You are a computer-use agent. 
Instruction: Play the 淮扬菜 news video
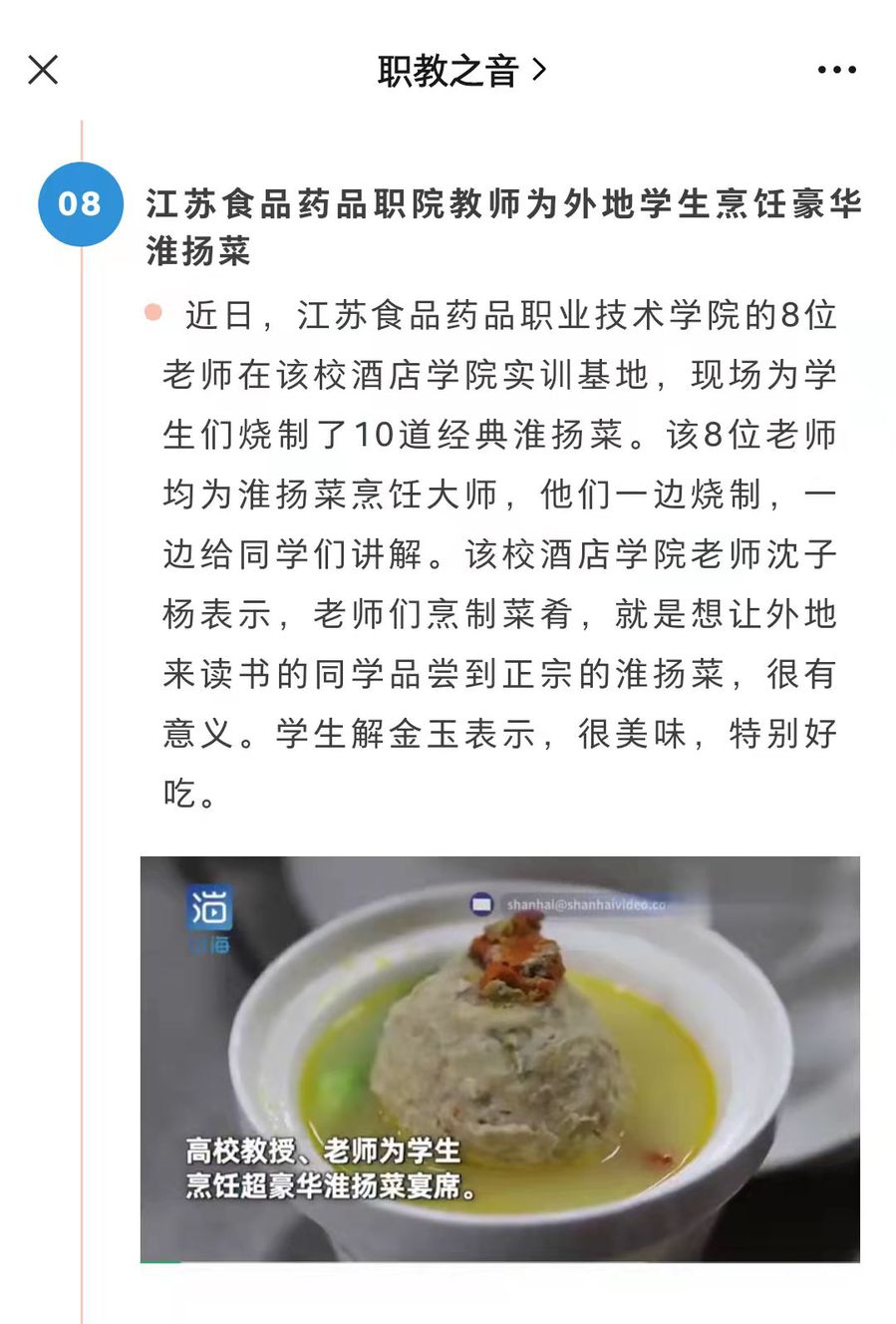coord(499,1059)
